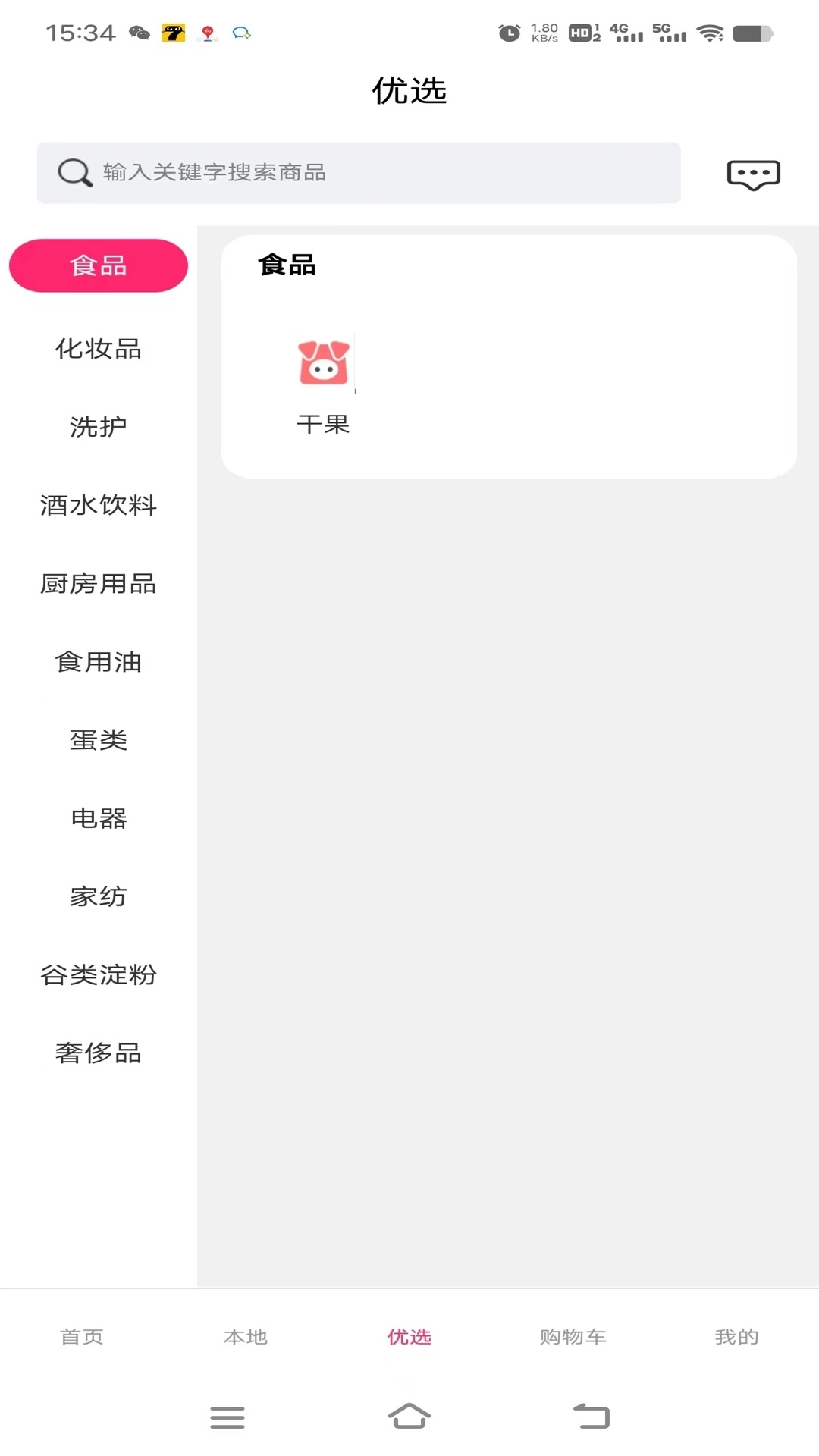
Task: Select the 厨房用品 category
Action: point(98,585)
